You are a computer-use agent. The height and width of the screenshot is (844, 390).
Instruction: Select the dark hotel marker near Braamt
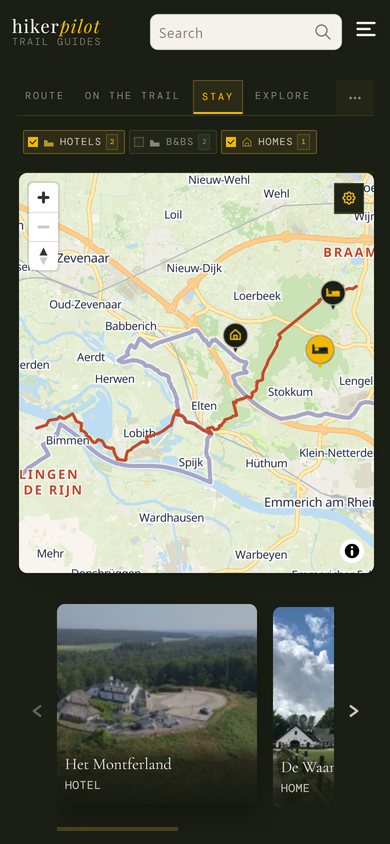point(333,293)
